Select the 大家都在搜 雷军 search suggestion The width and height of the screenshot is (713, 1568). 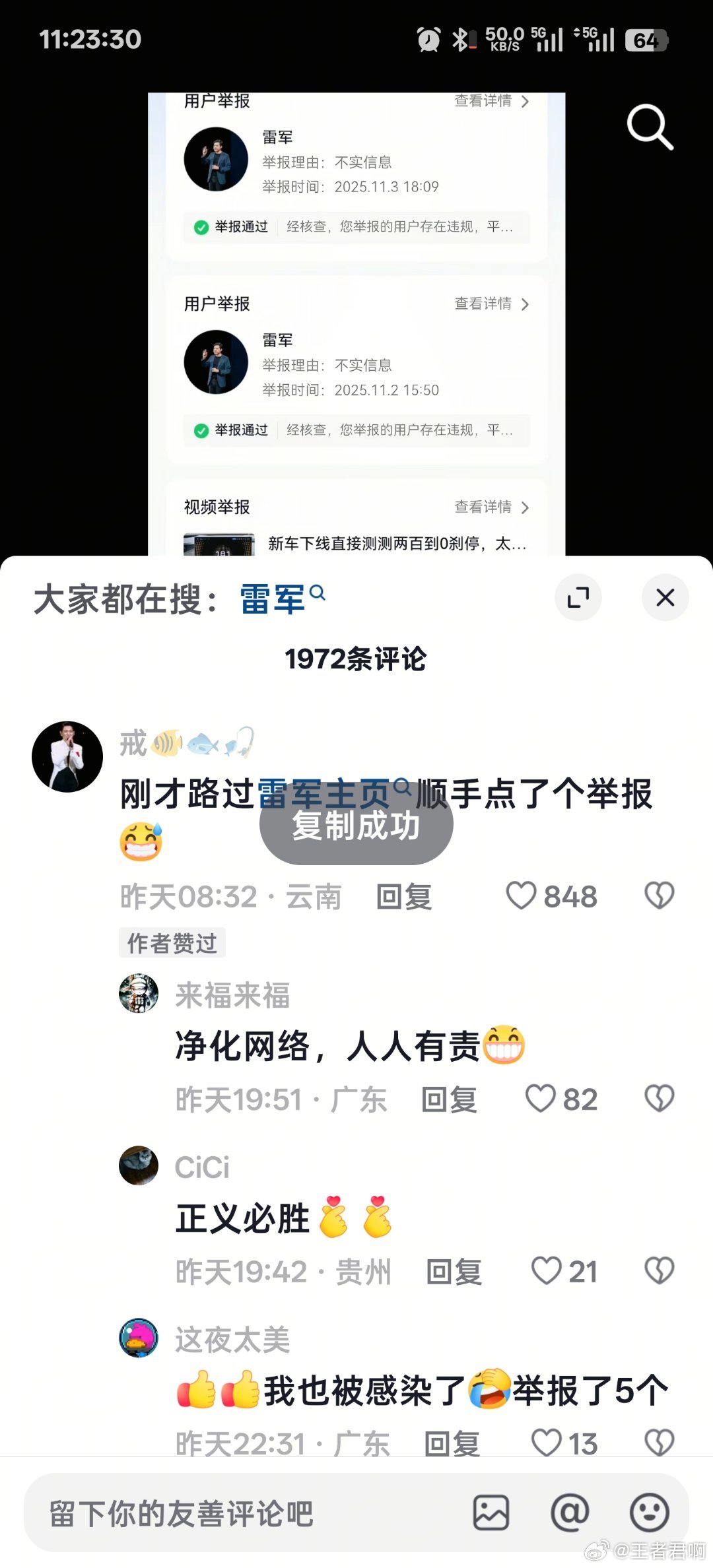273,597
